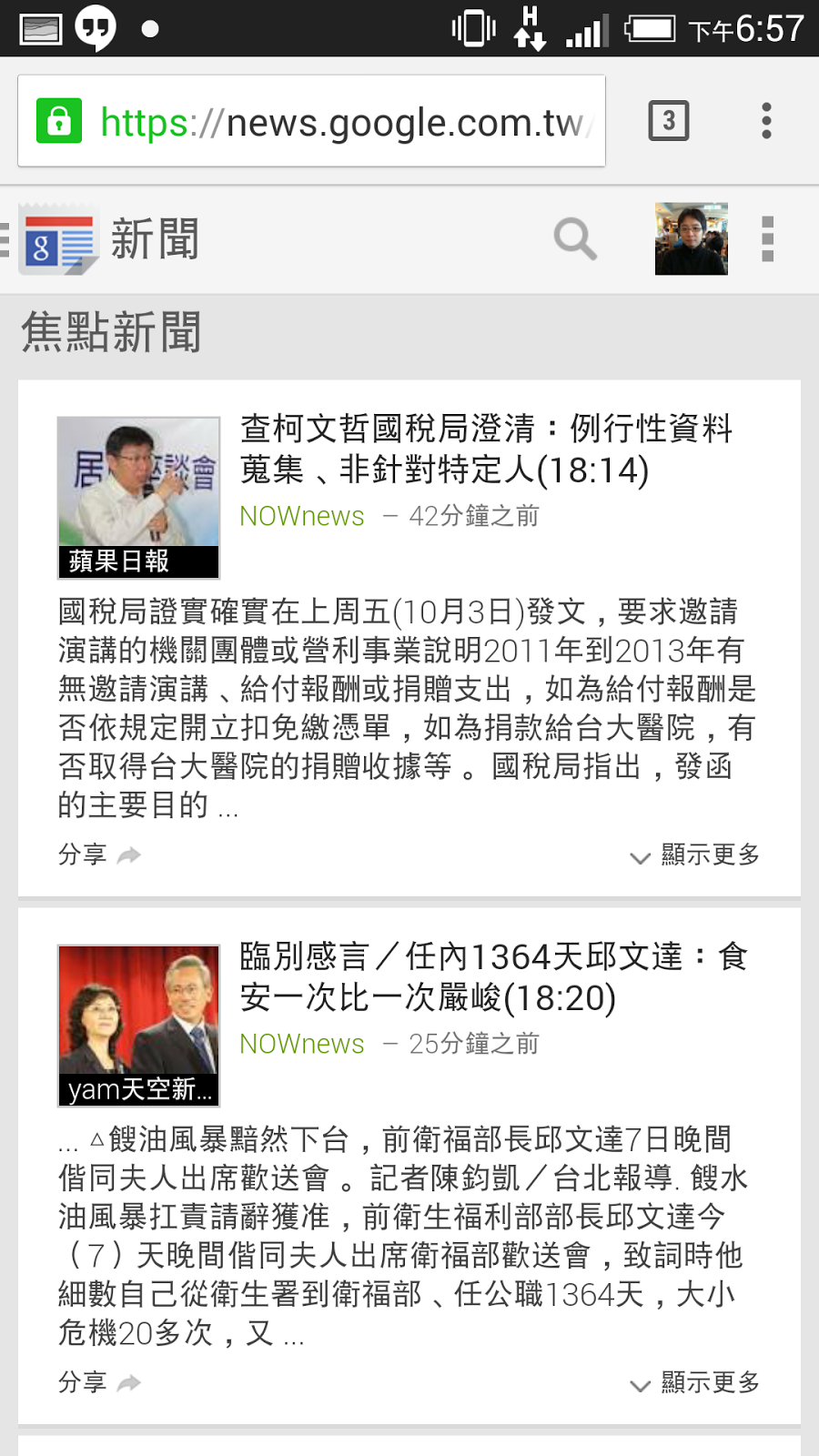Open the yam天空新聞 thumbnail image
Viewport: 819px width, 1456px height.
click(138, 1026)
